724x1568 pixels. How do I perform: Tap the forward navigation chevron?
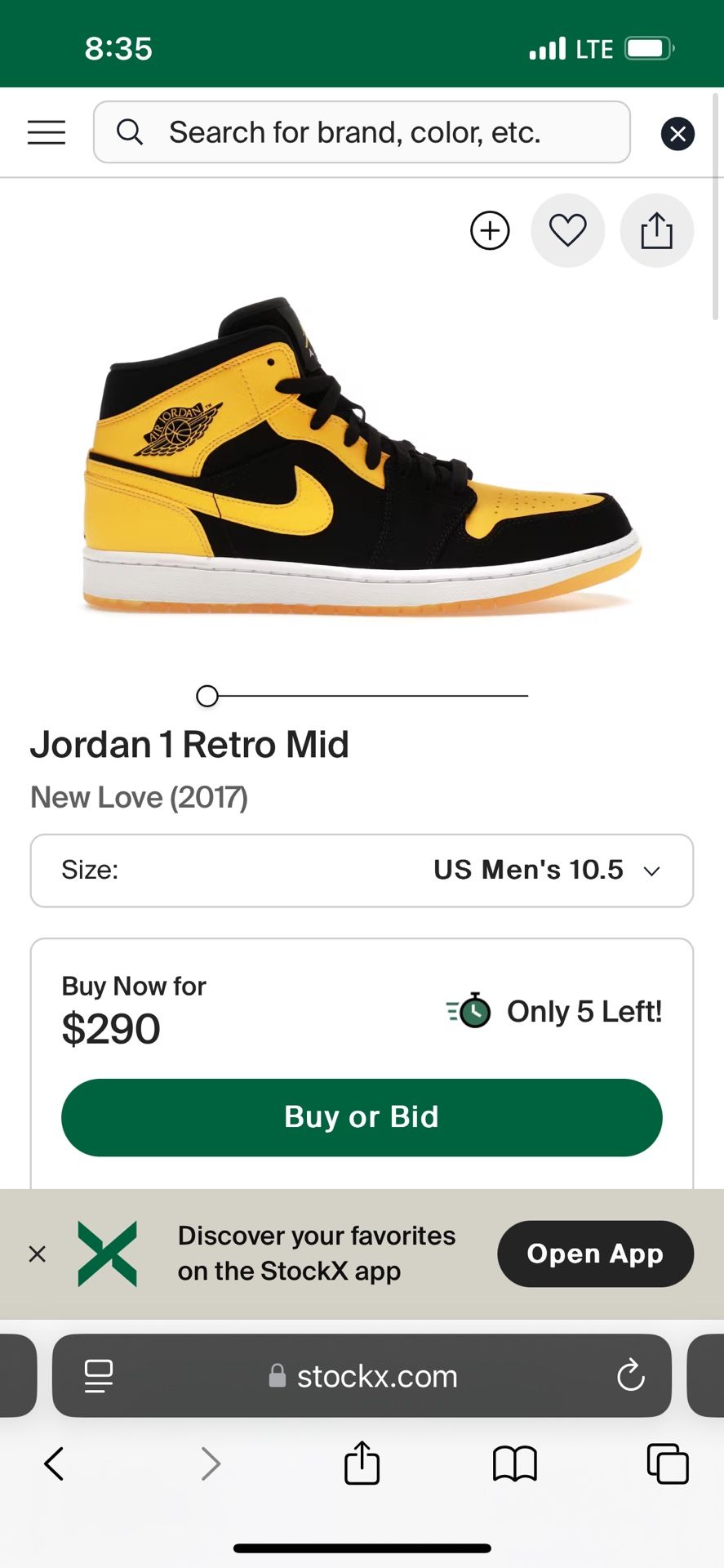pyautogui.click(x=211, y=1463)
